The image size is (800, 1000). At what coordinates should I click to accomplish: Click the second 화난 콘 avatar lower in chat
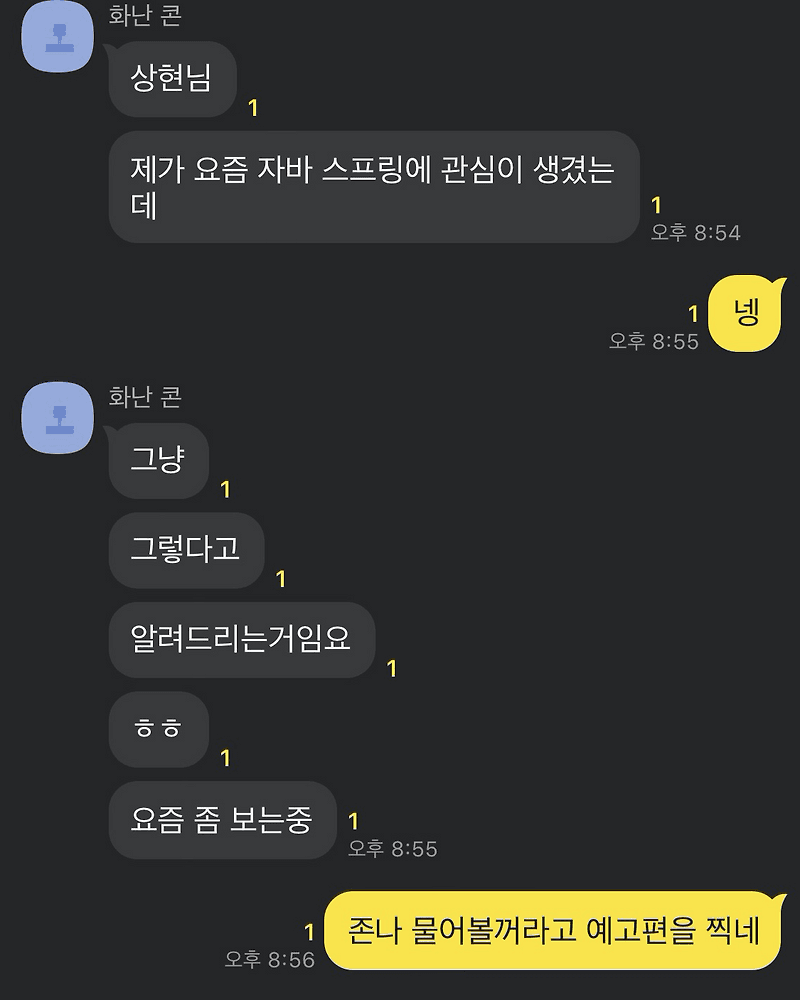(x=56, y=422)
